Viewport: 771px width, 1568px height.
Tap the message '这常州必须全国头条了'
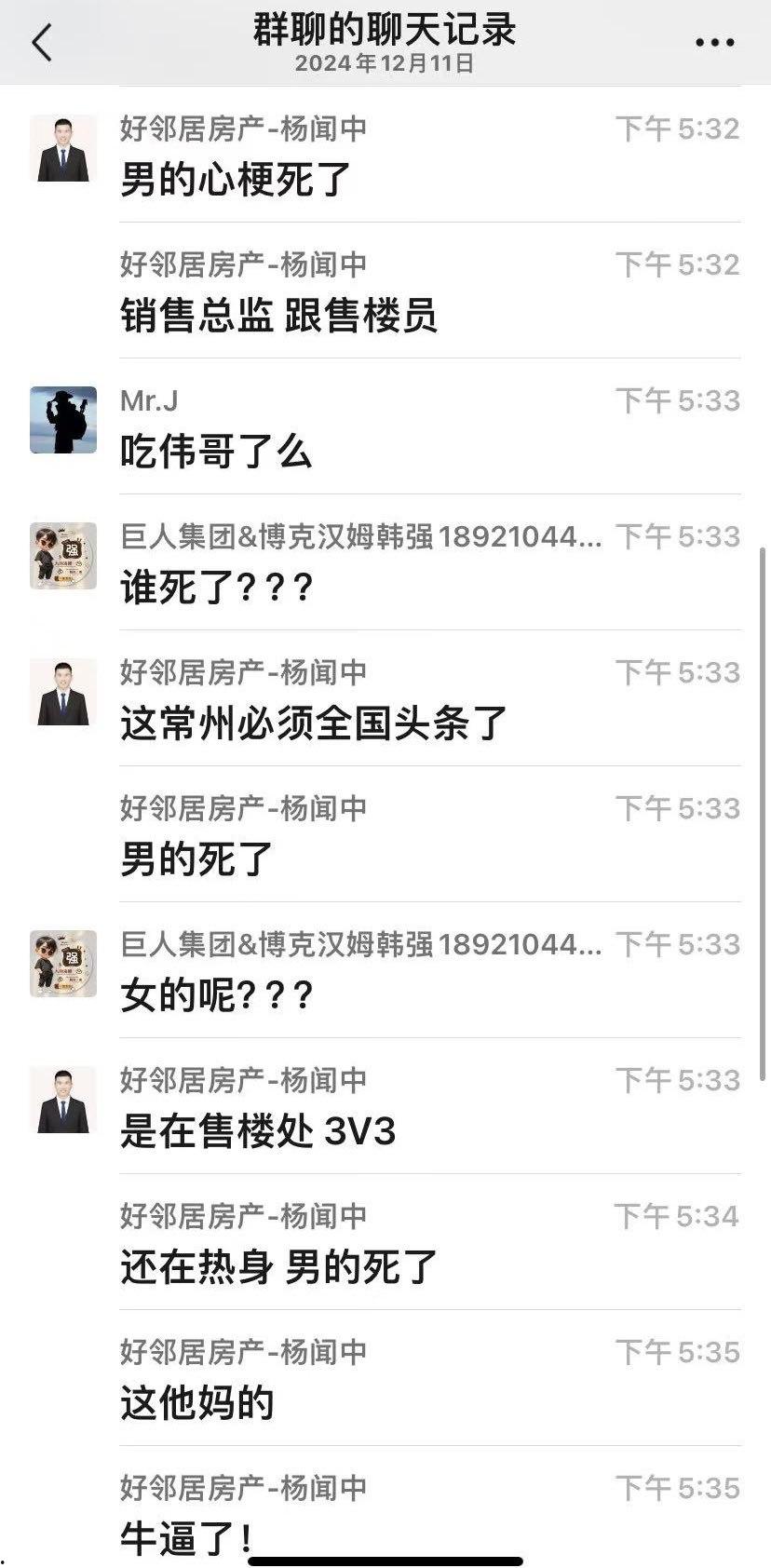click(x=310, y=725)
